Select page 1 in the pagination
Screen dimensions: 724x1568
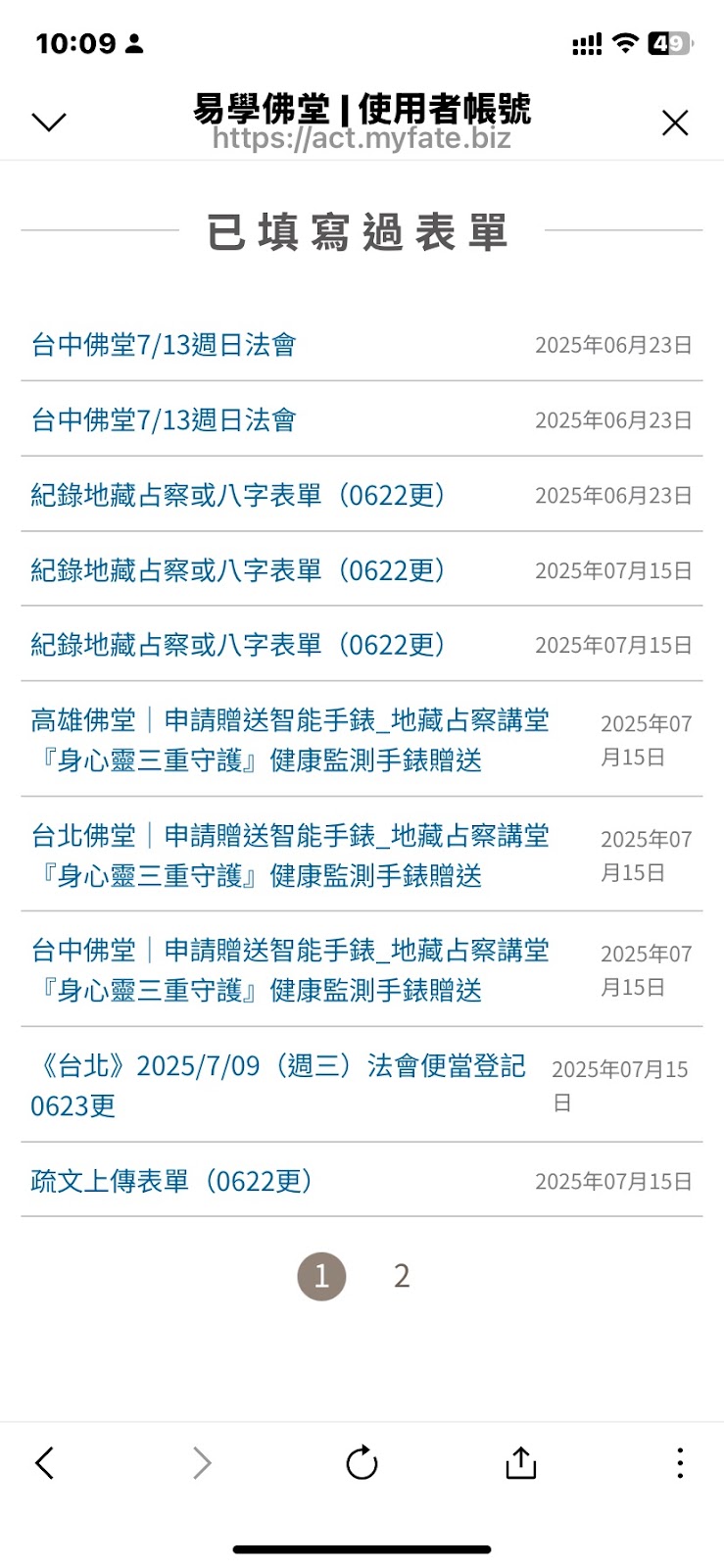tap(321, 1276)
